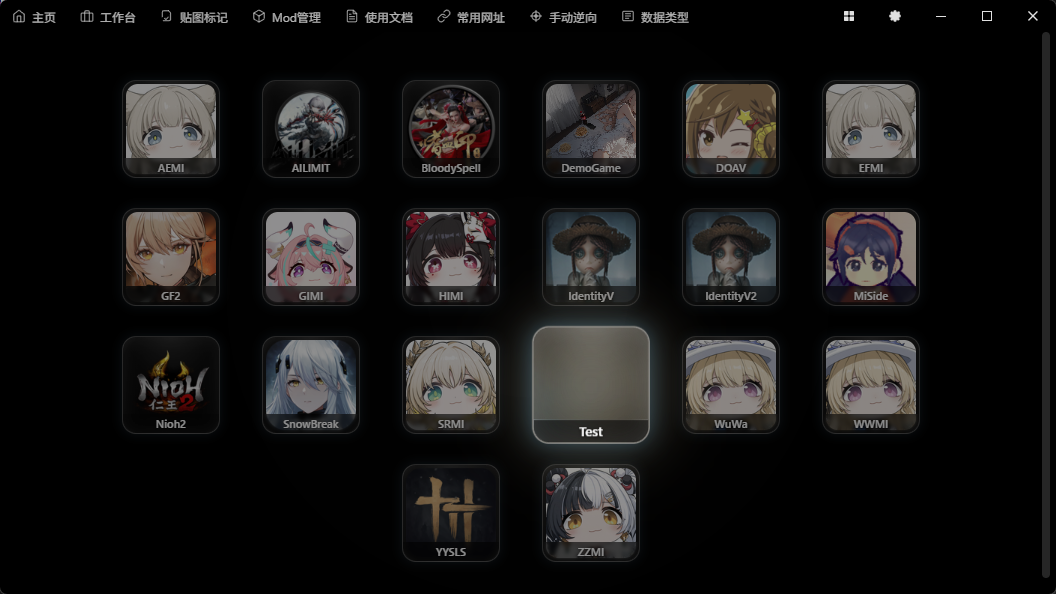Open settings gear icon
Screen dimensions: 1056x594
coord(895,16)
